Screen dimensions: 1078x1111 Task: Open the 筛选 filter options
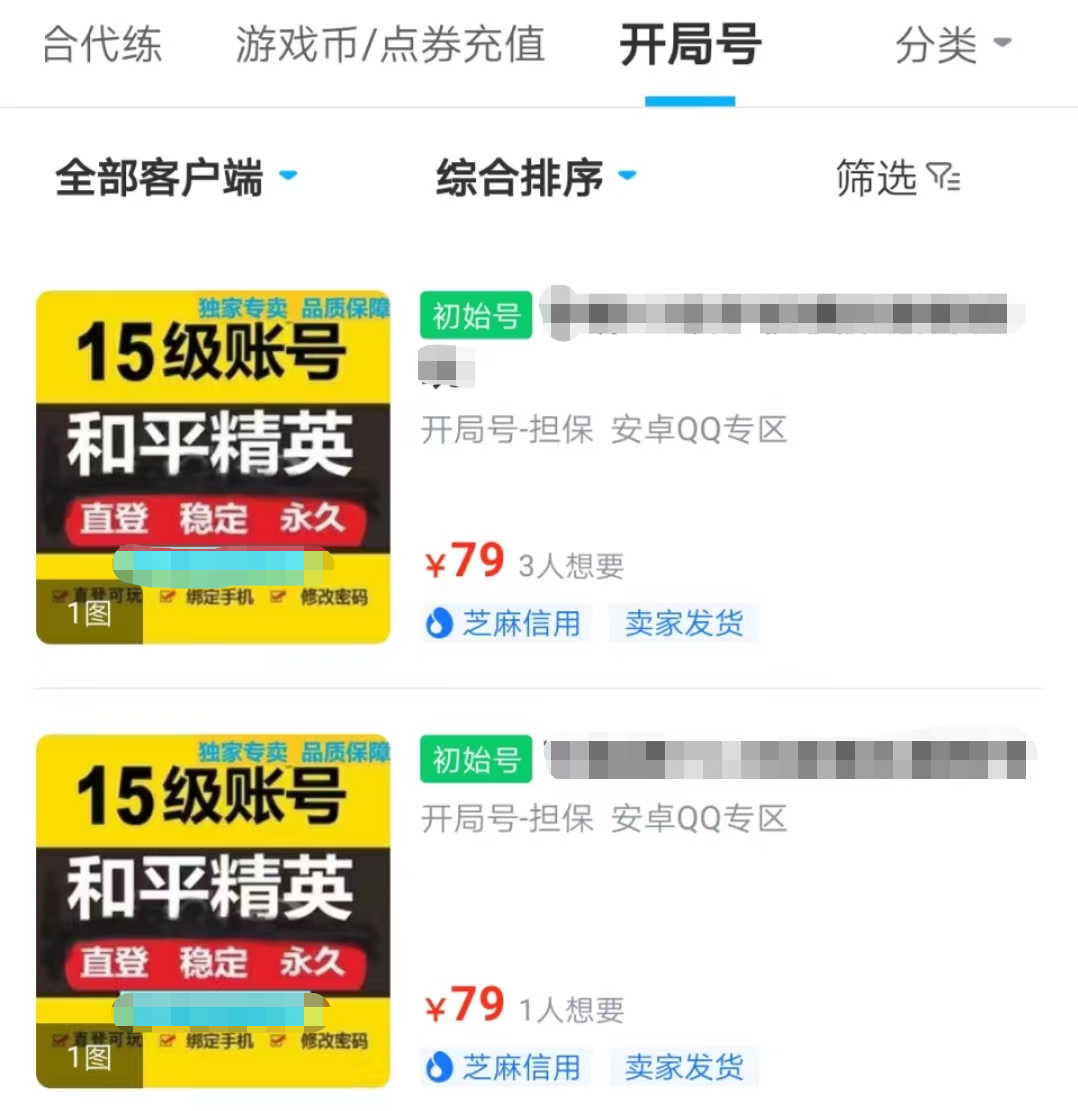[896, 179]
